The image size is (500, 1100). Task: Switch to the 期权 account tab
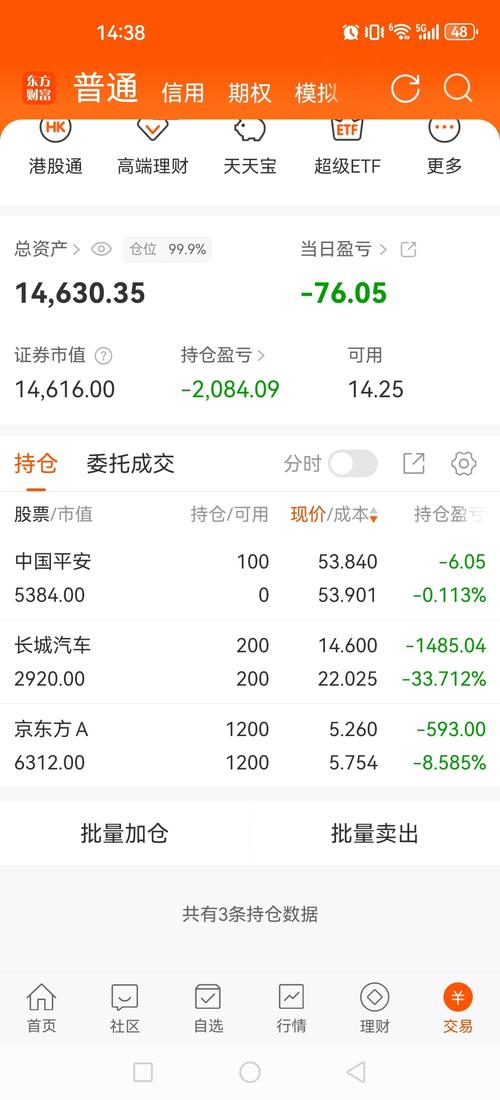(250, 93)
